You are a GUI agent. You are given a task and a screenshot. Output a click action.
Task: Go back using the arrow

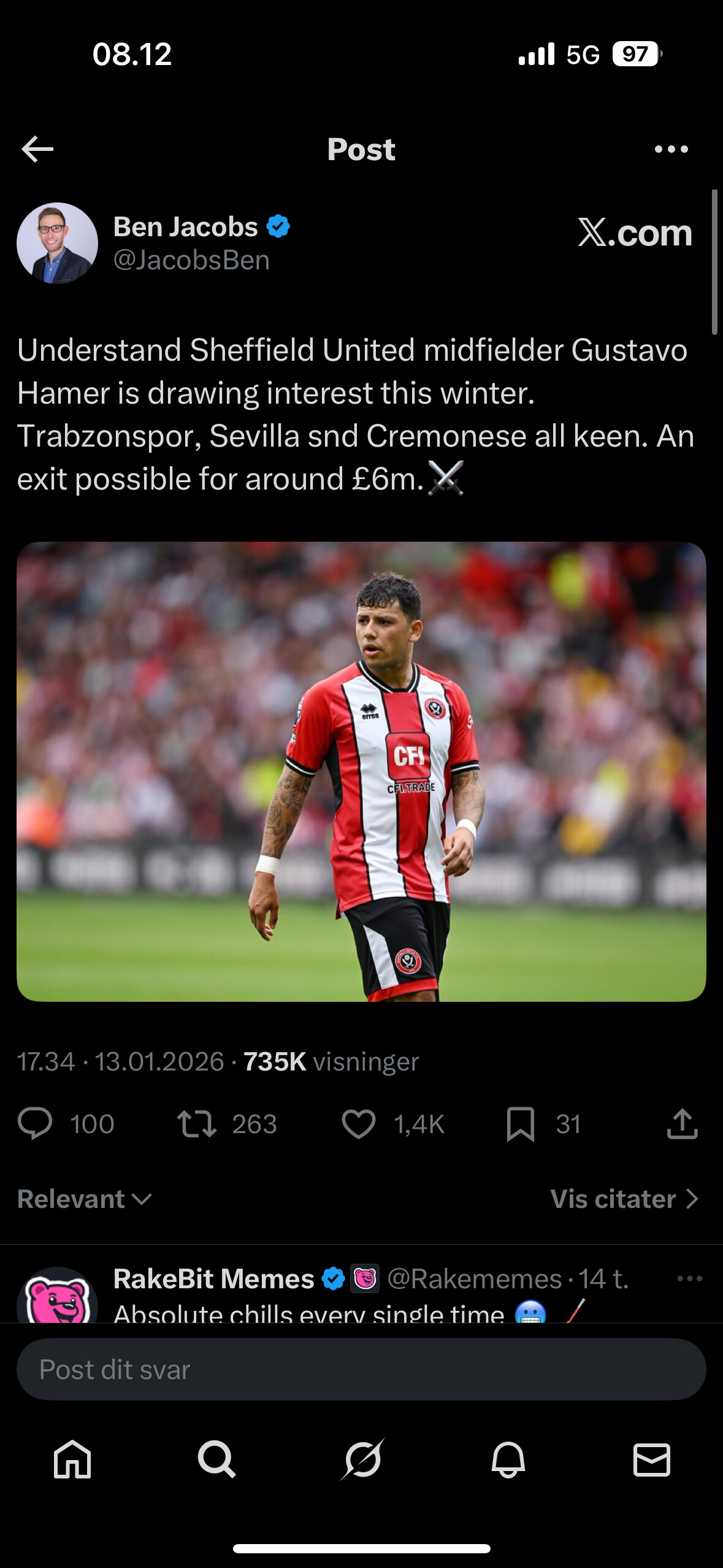37,149
